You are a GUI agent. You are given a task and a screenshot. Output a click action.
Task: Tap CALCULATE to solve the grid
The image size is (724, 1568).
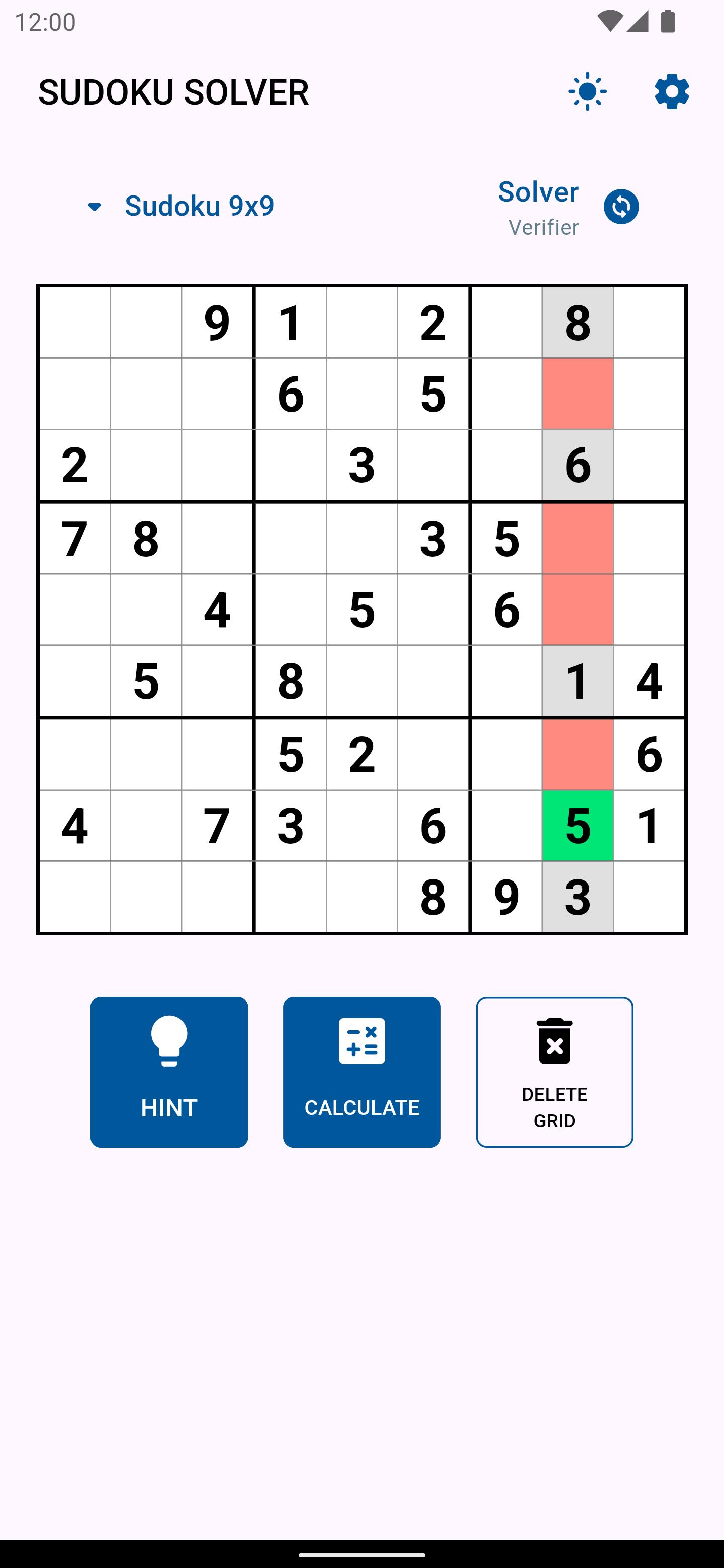coord(361,1072)
